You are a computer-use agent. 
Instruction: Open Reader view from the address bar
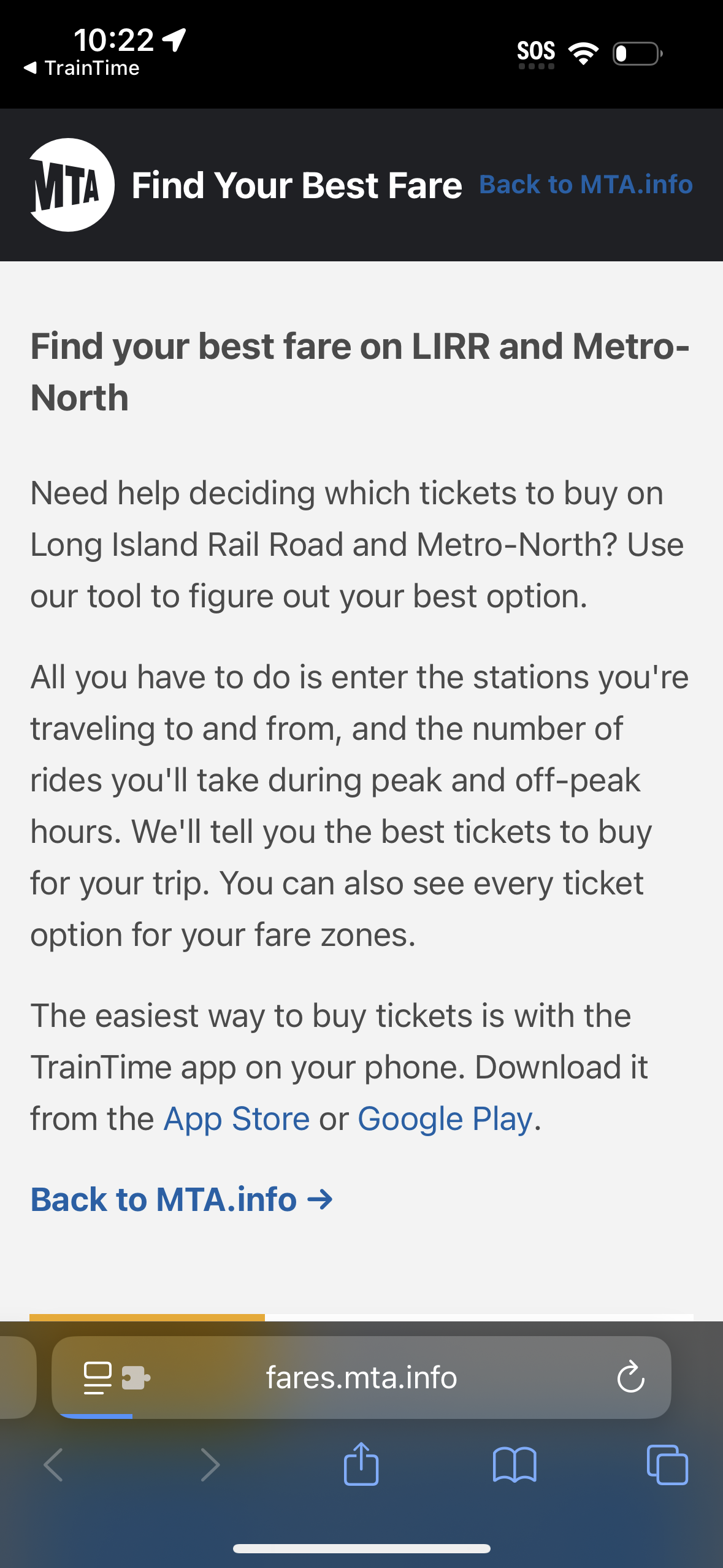(x=98, y=1377)
